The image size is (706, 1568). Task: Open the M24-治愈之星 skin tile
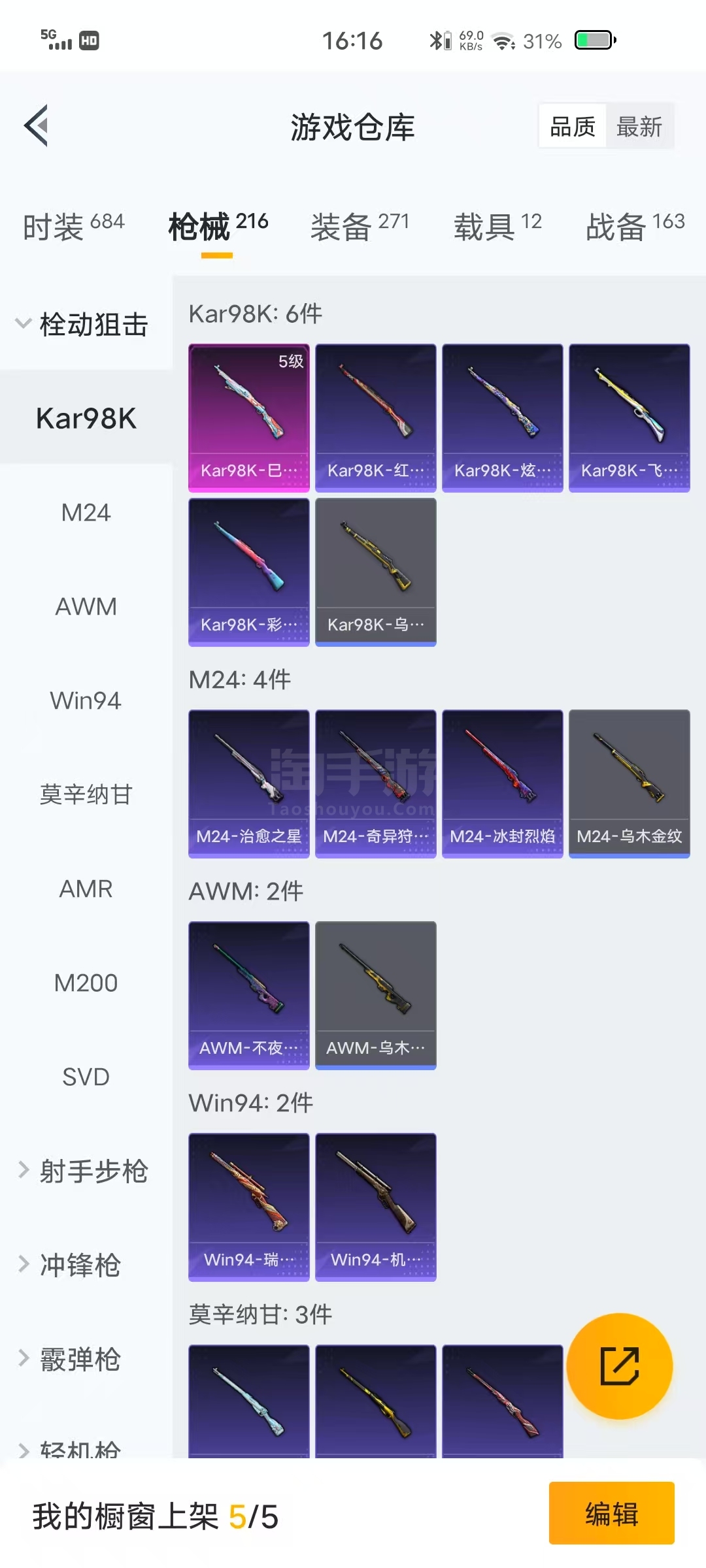point(248,783)
